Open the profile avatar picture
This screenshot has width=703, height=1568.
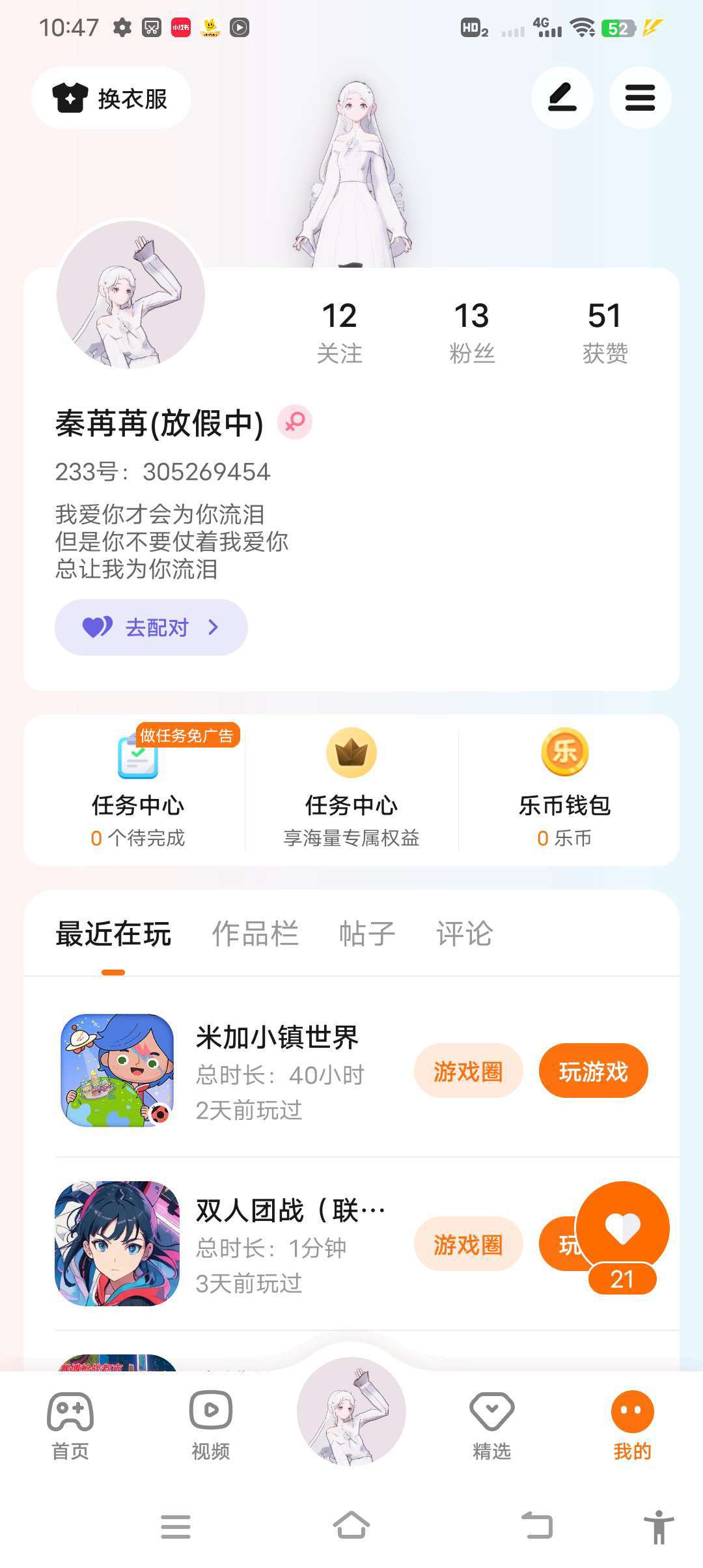131,295
